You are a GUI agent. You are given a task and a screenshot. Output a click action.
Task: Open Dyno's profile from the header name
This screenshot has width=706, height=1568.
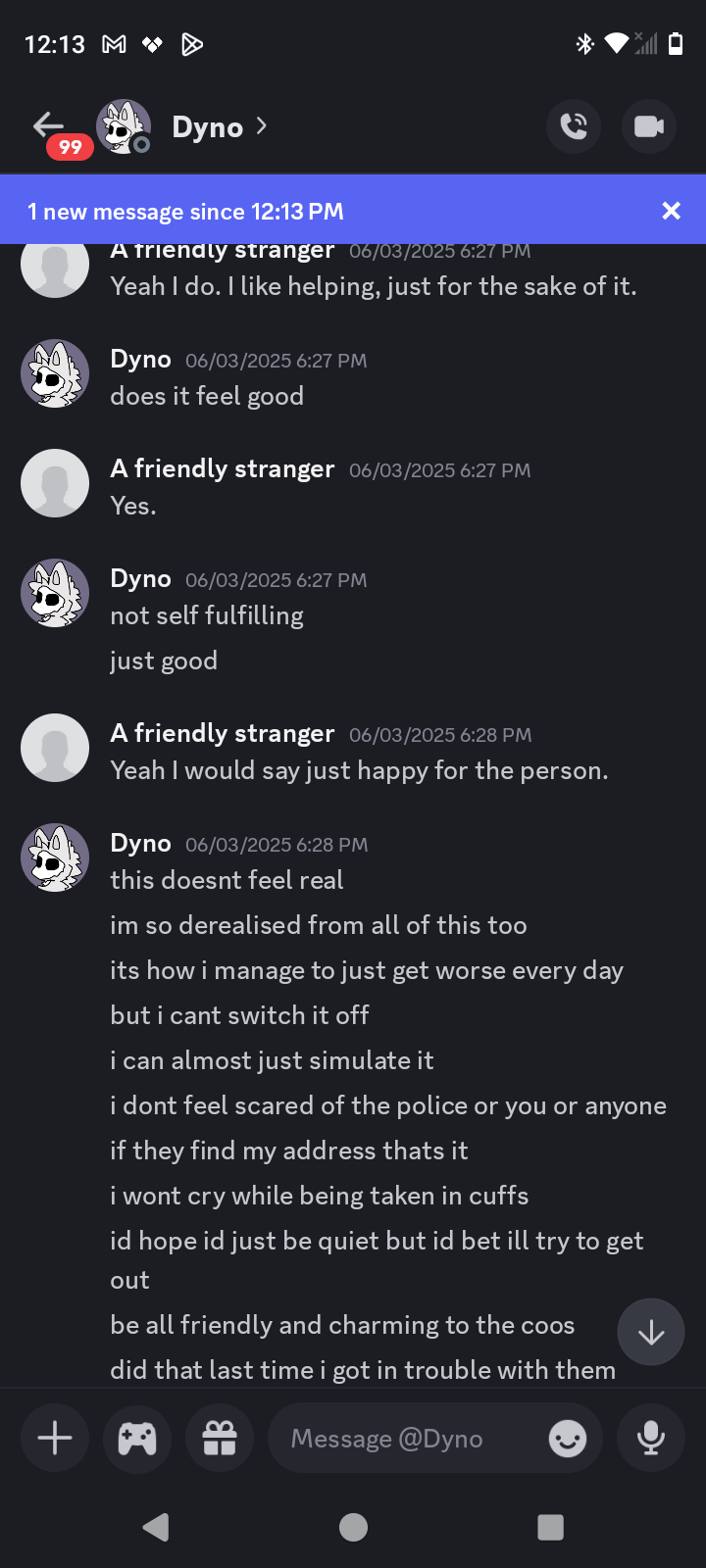[x=208, y=127]
